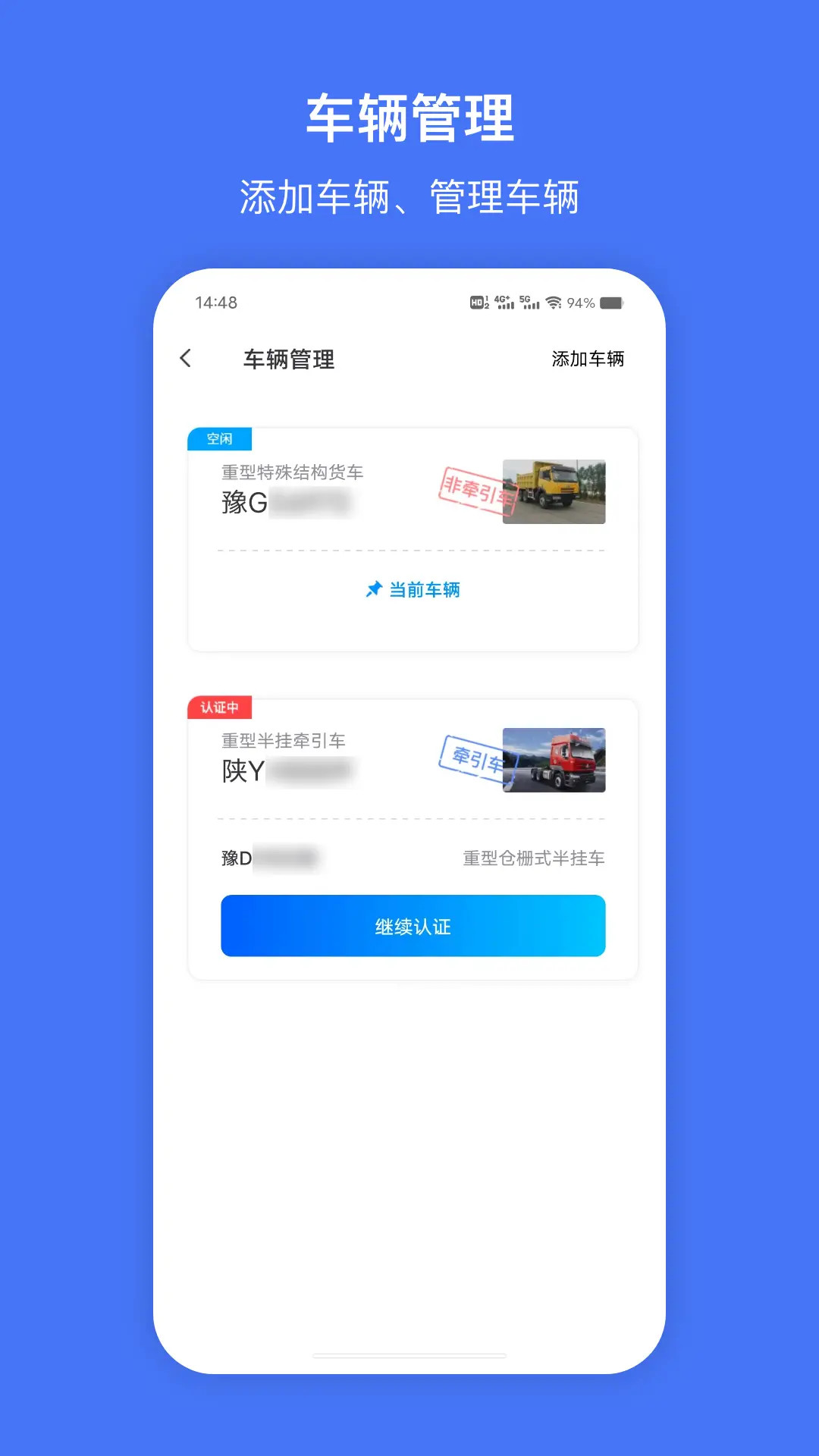Select 当前车辆 on the idle vehicle
Image resolution: width=819 pixels, height=1456 pixels.
423,590
